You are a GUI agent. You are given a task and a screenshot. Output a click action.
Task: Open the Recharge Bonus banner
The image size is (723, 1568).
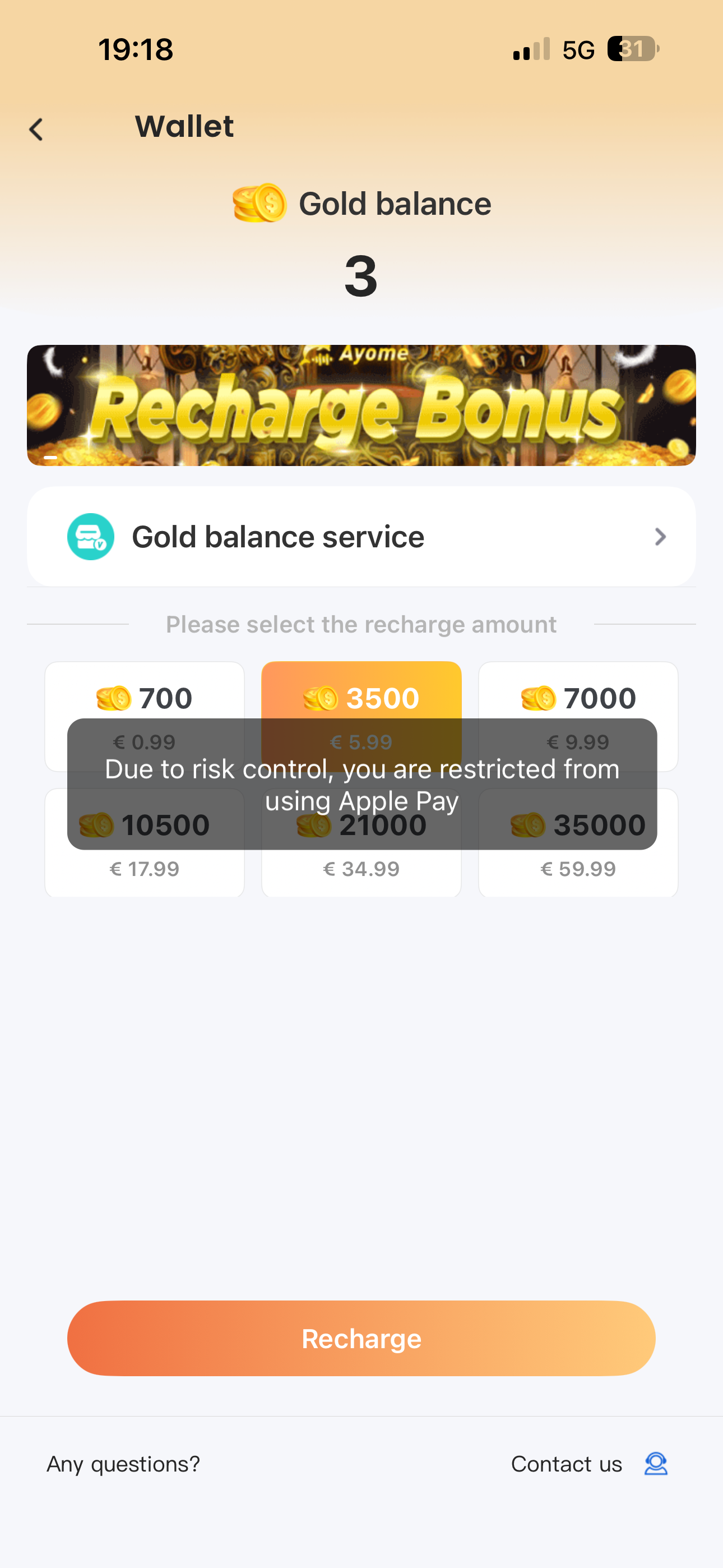(x=361, y=405)
